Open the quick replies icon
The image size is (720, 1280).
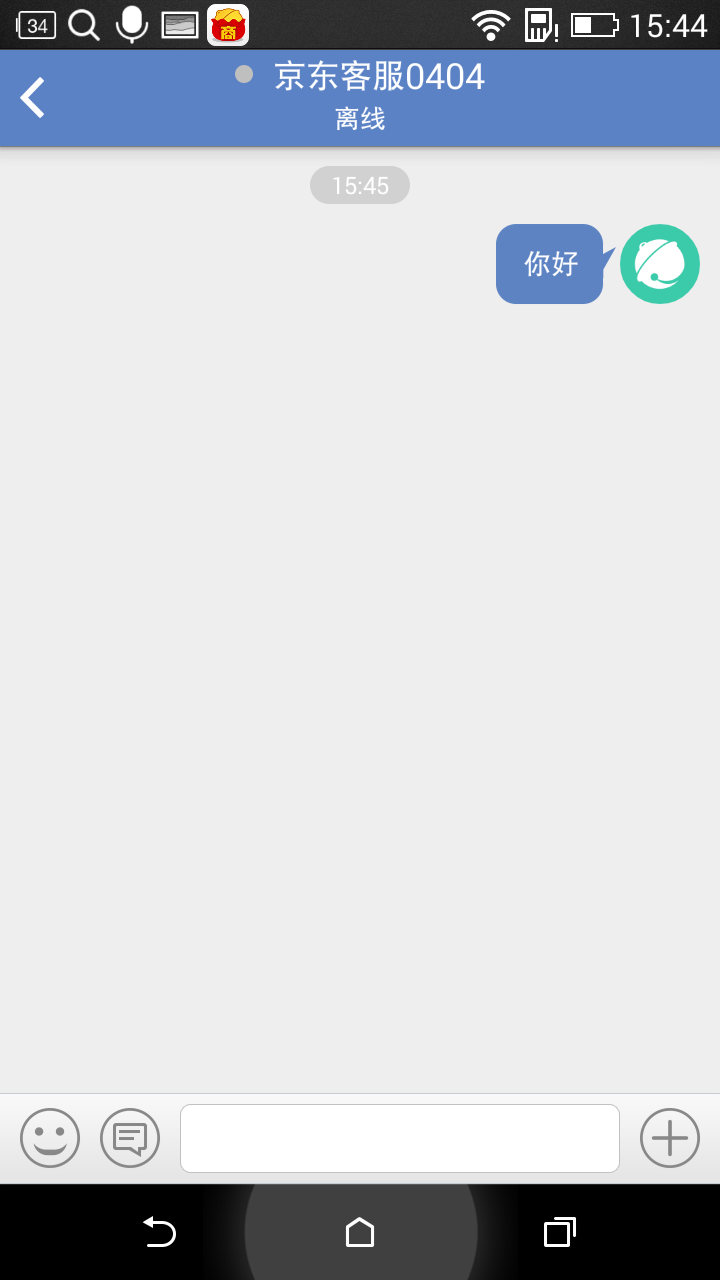click(x=130, y=1138)
